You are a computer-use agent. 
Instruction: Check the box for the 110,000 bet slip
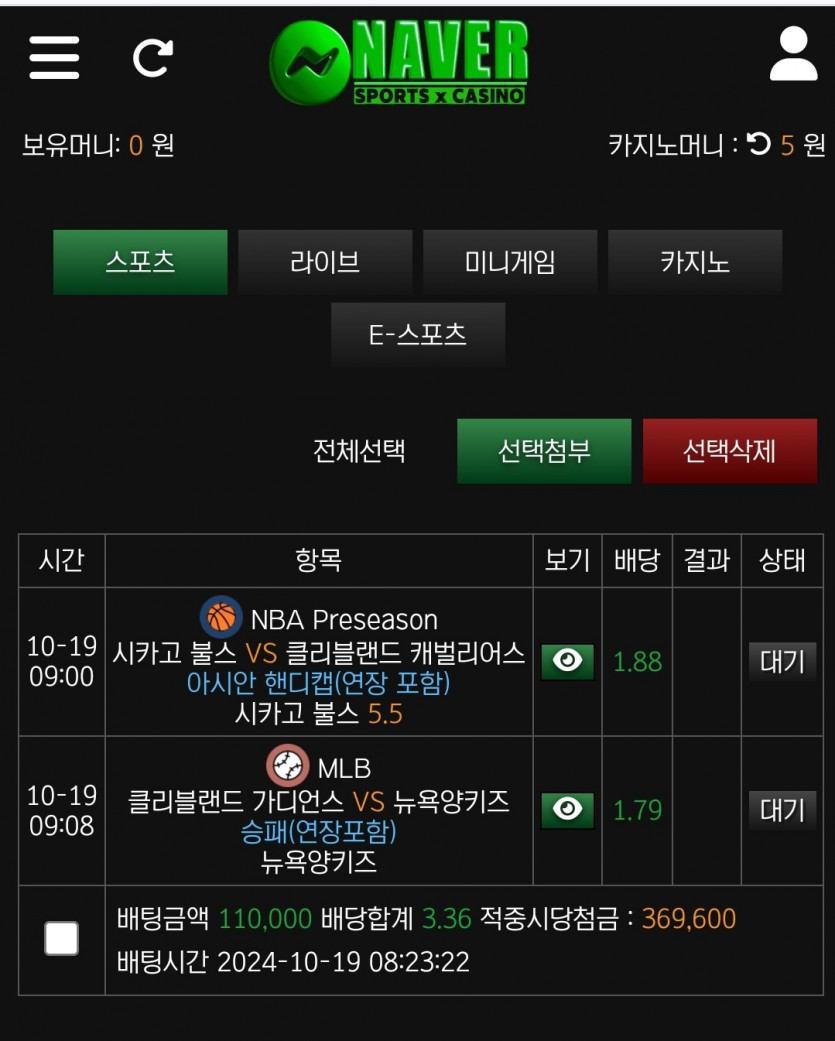click(62, 938)
